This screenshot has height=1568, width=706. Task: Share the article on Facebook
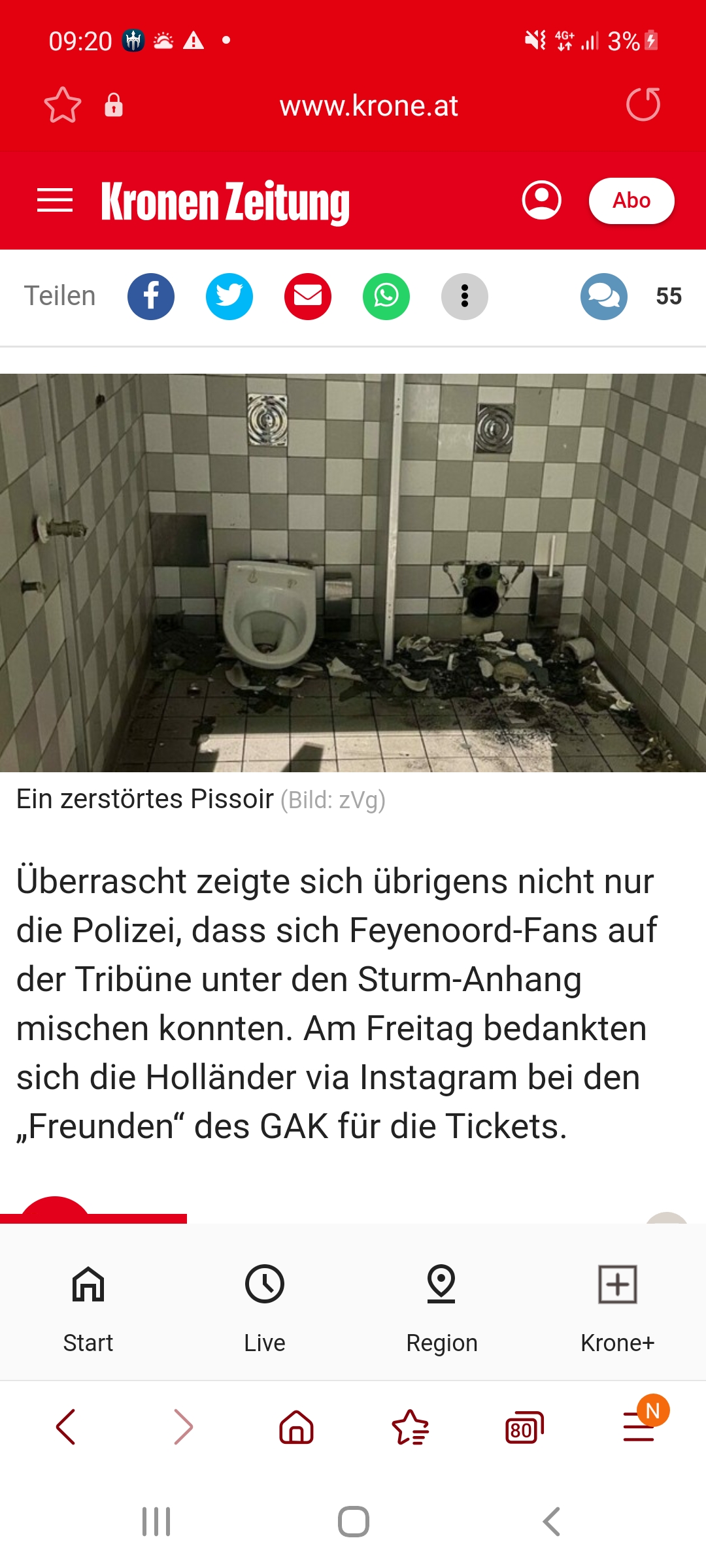tap(151, 297)
